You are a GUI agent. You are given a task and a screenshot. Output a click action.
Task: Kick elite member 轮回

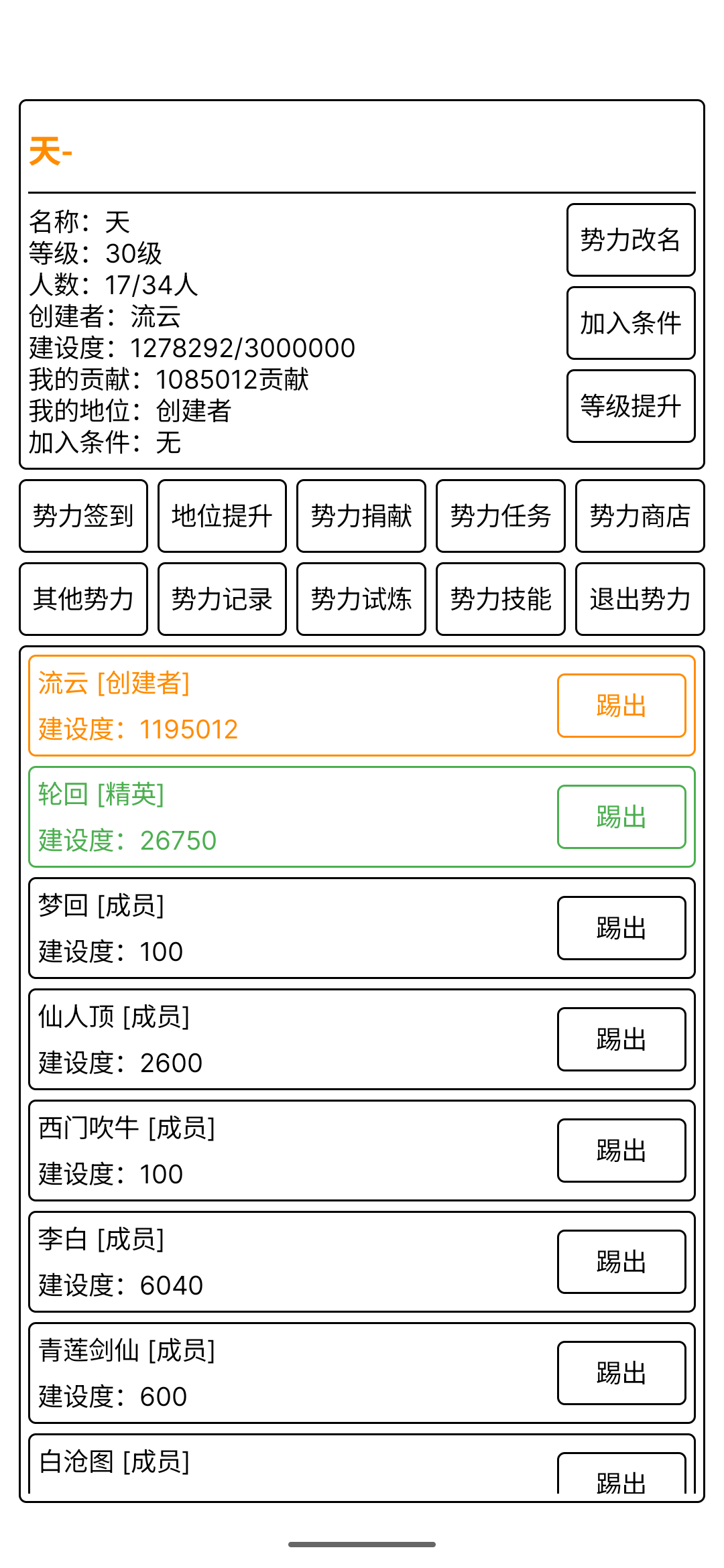(620, 817)
